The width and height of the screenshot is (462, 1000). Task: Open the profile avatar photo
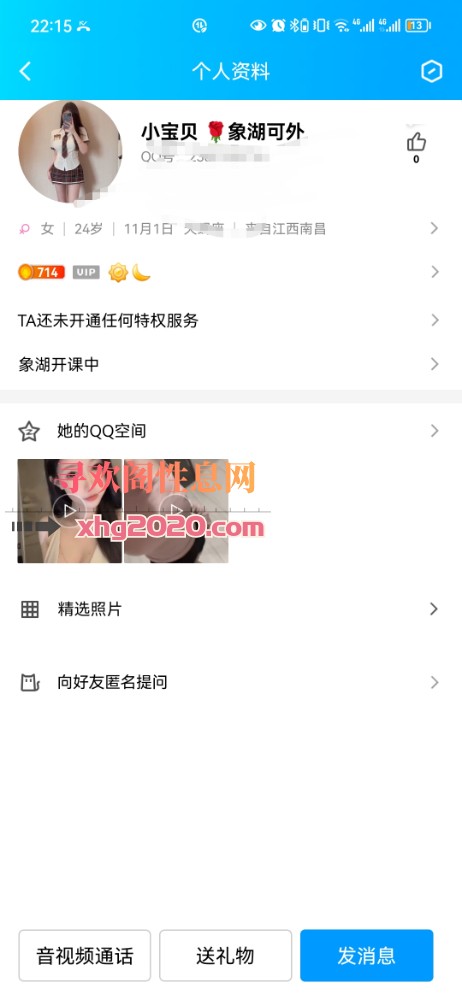click(x=70, y=152)
